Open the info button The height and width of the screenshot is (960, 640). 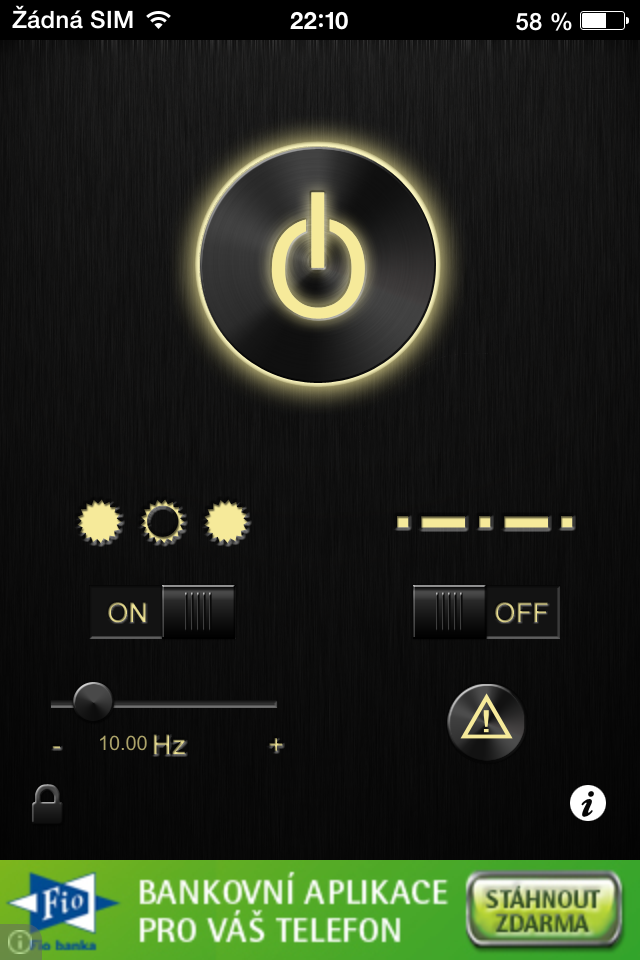click(x=588, y=802)
